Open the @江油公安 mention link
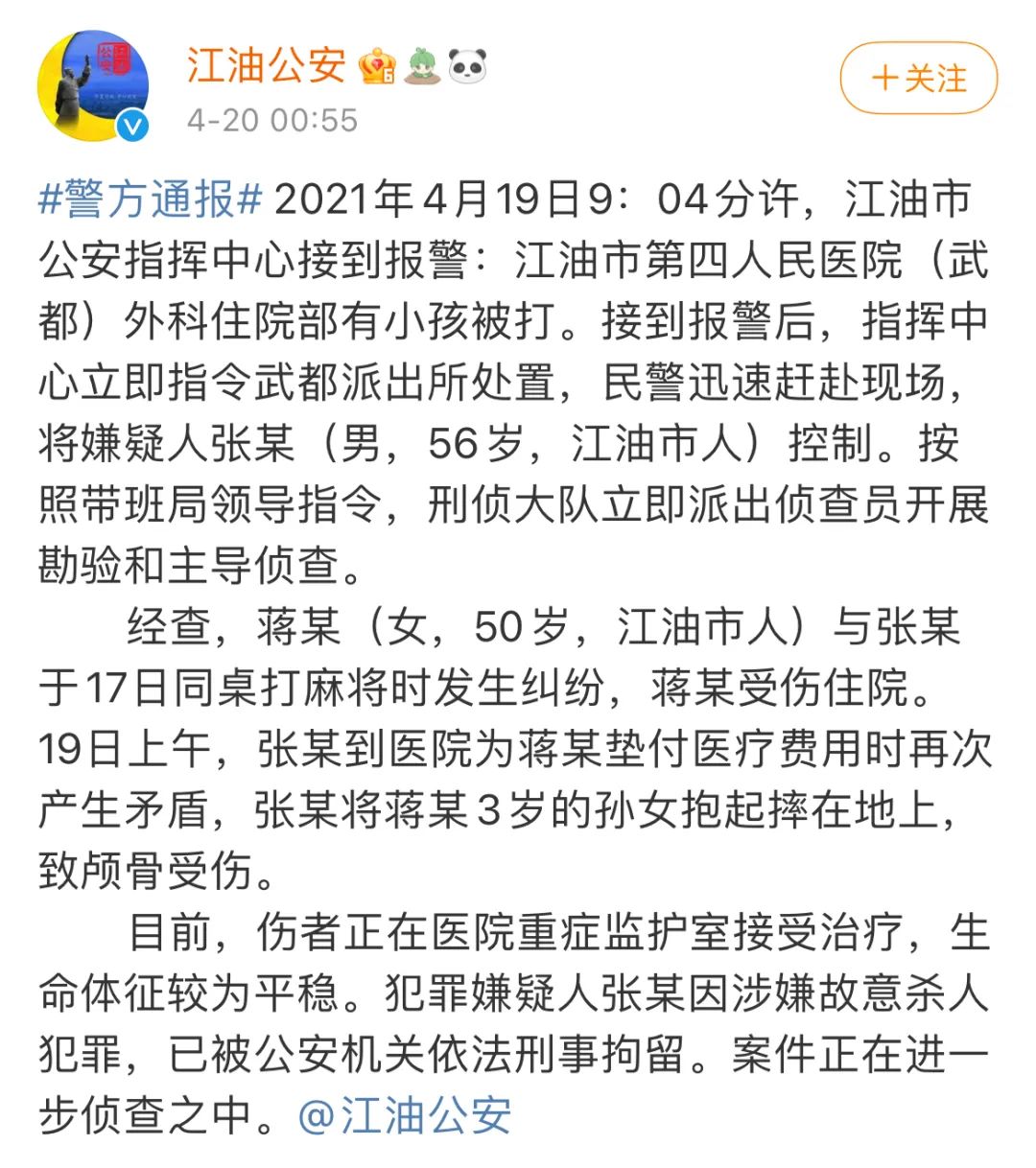 (404, 1116)
